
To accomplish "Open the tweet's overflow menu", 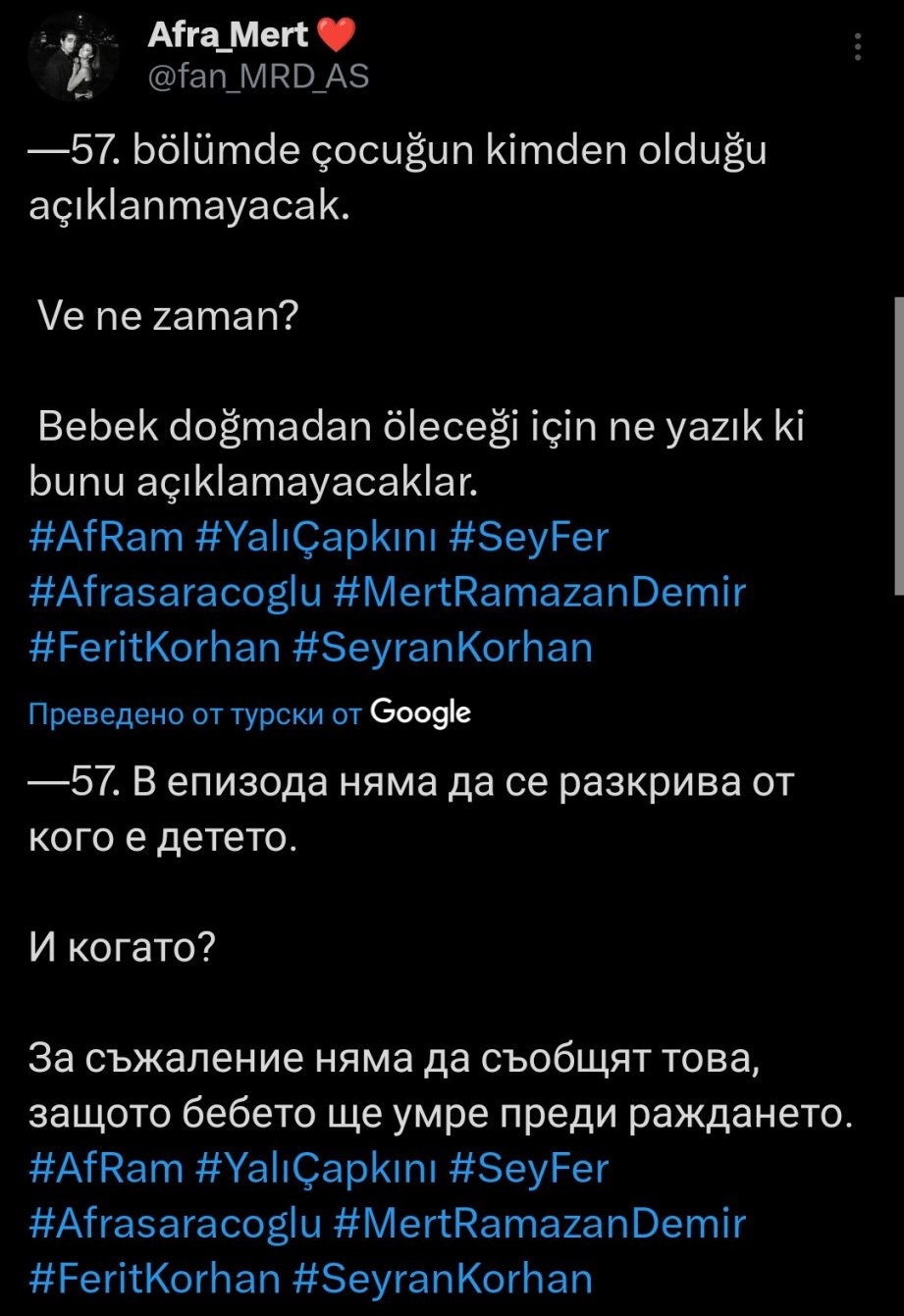I will [x=860, y=47].
